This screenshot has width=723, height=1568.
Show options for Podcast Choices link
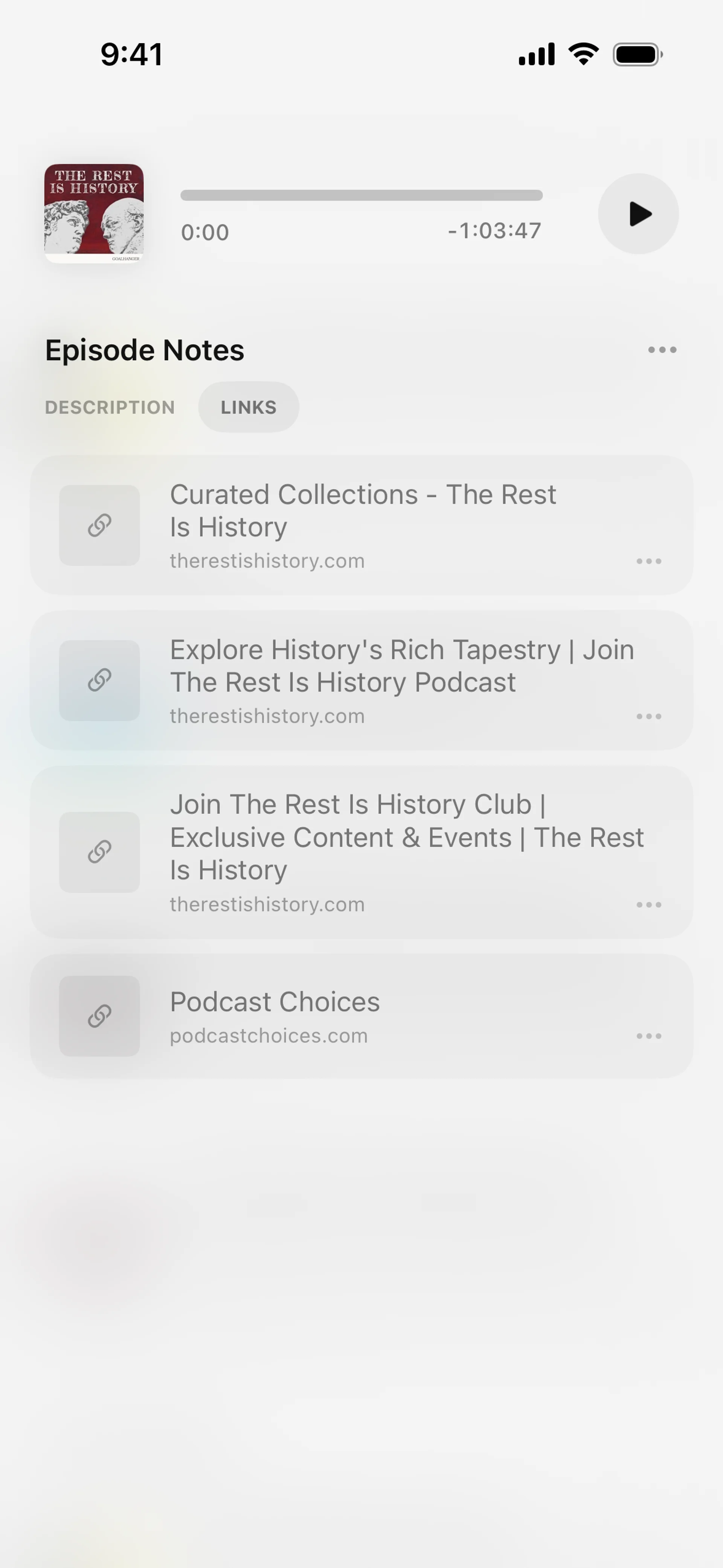648,1036
